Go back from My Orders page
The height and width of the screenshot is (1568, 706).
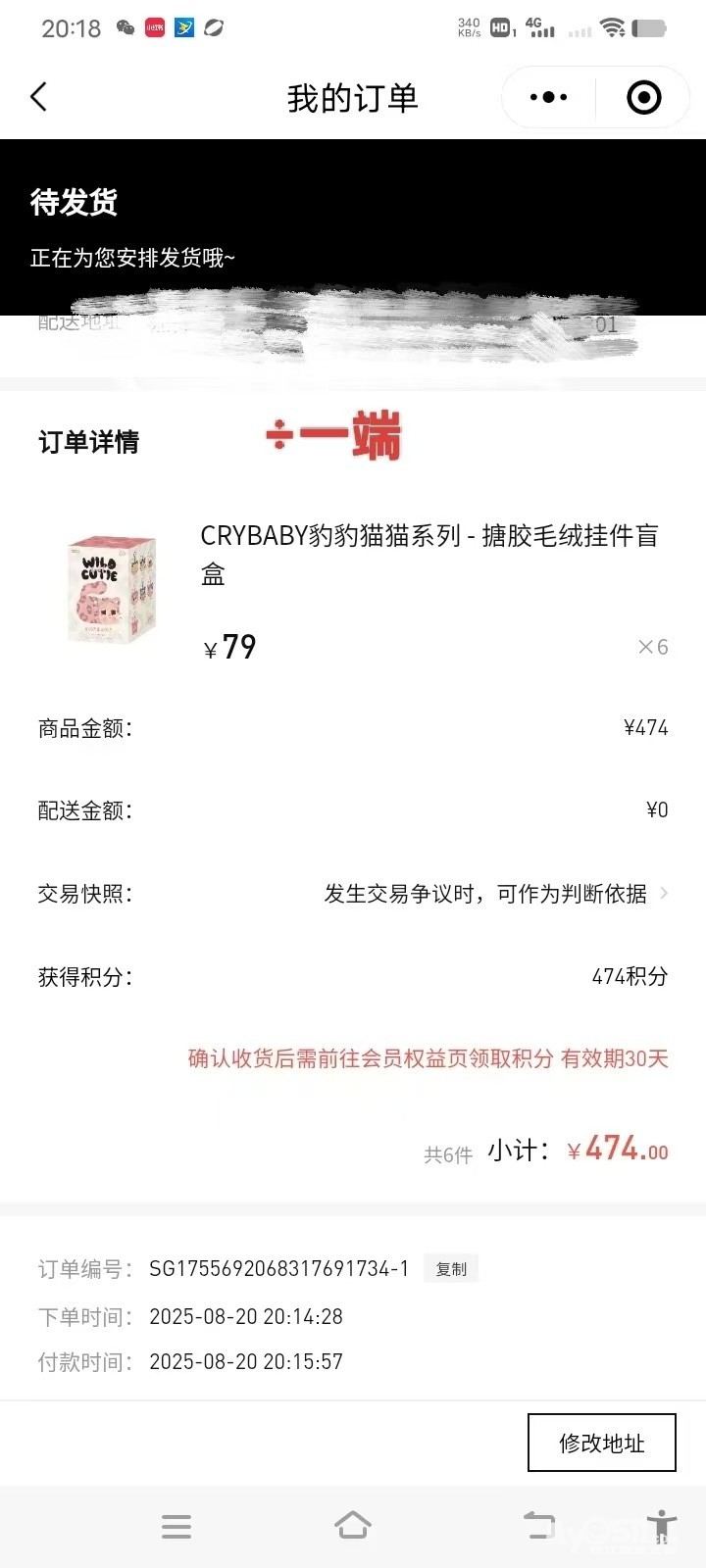click(x=39, y=97)
